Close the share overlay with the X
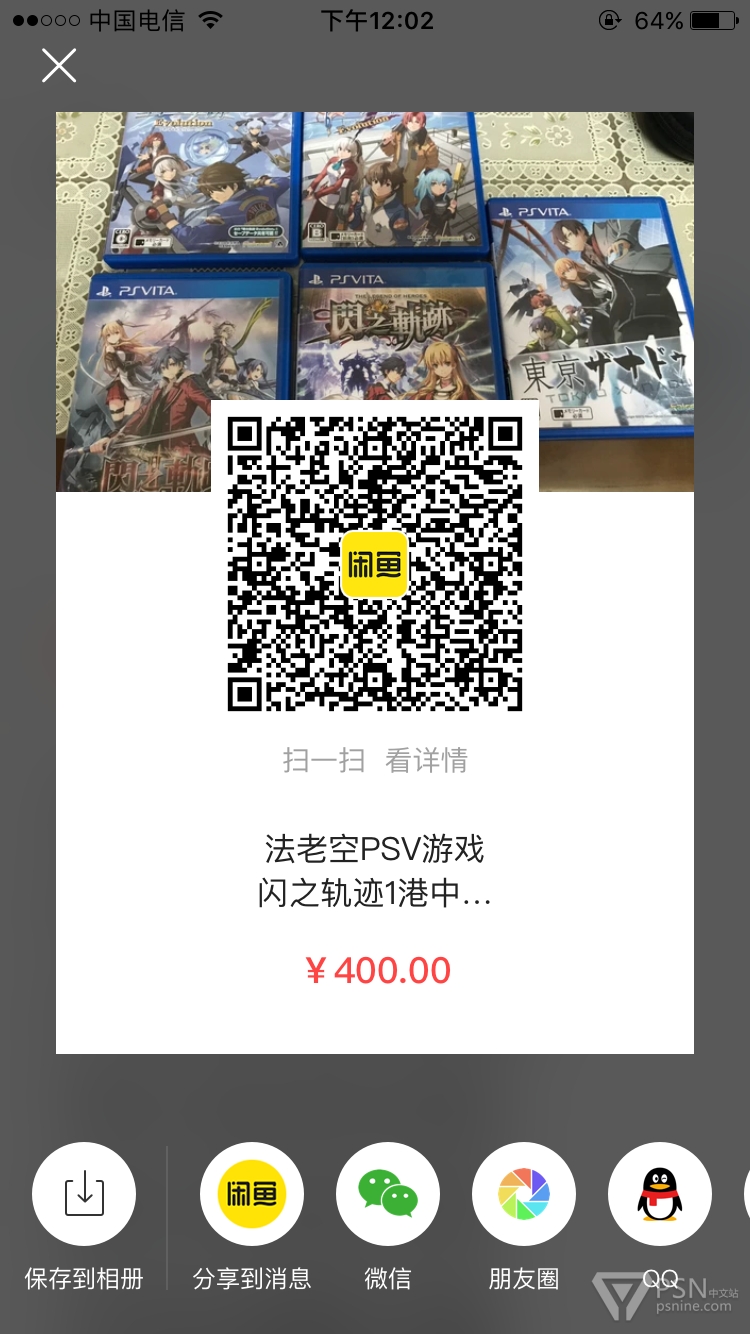This screenshot has width=750, height=1334. (59, 66)
